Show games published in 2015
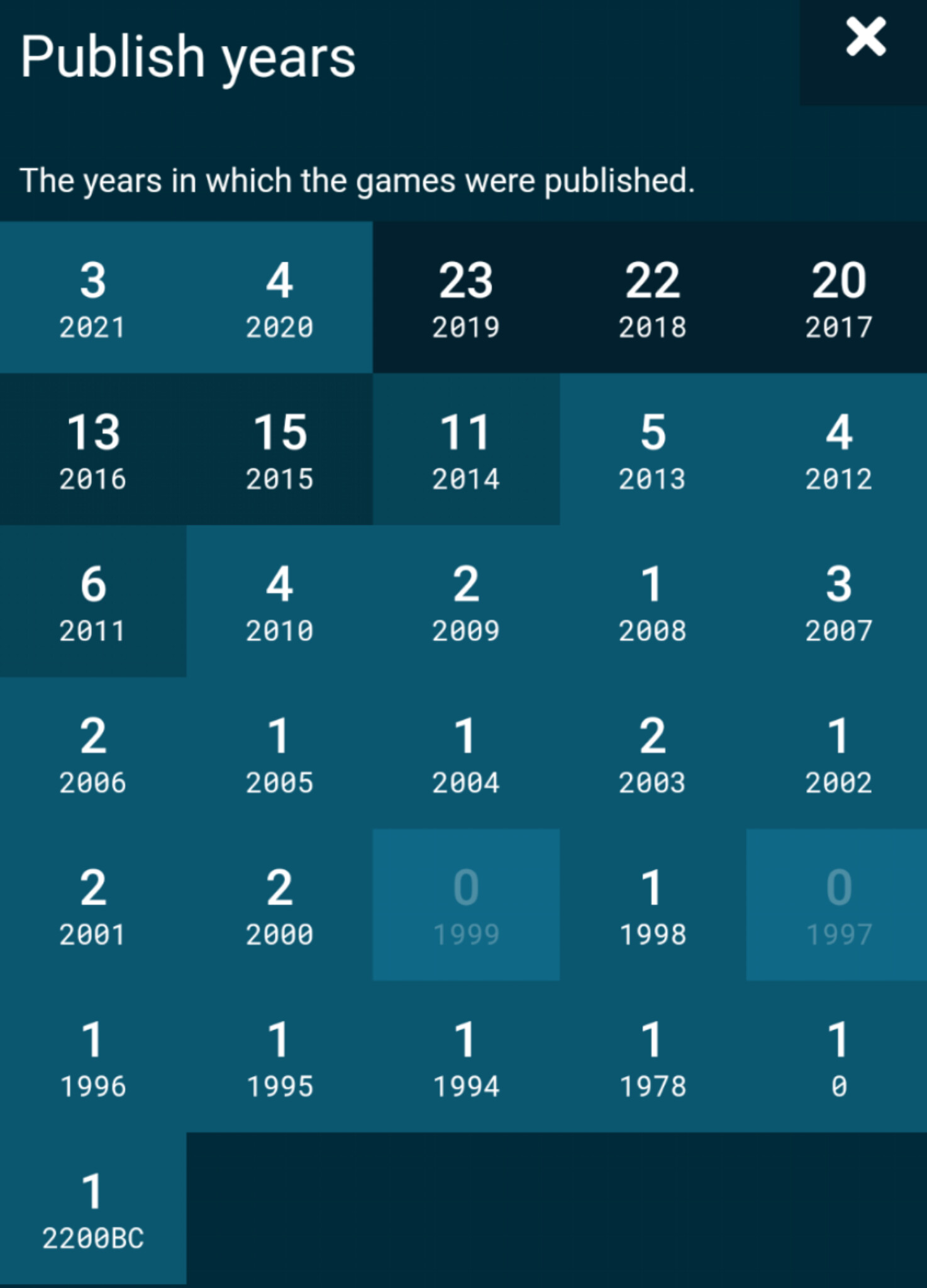Viewport: 927px width, 1288px height. pyautogui.click(x=279, y=449)
